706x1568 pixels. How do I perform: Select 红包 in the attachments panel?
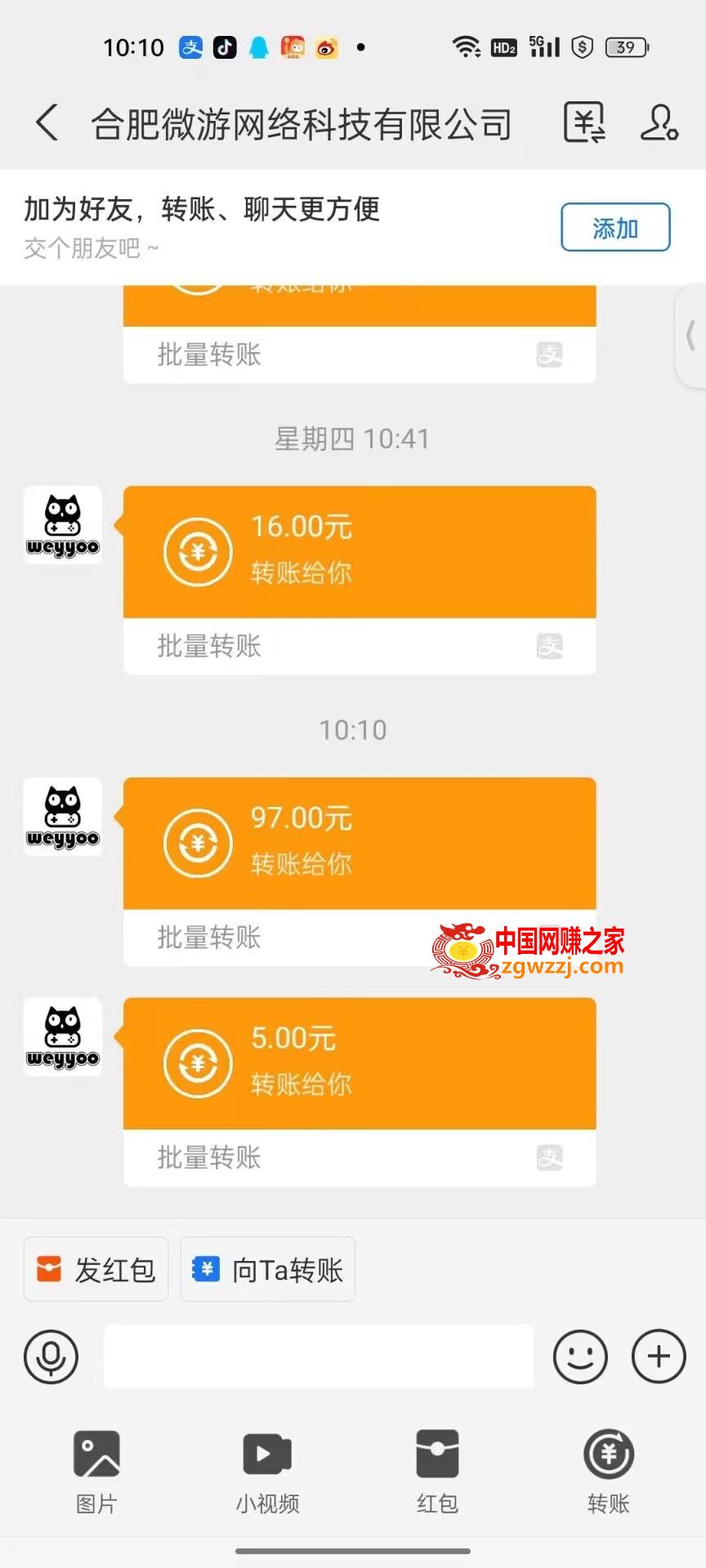[x=437, y=1472]
